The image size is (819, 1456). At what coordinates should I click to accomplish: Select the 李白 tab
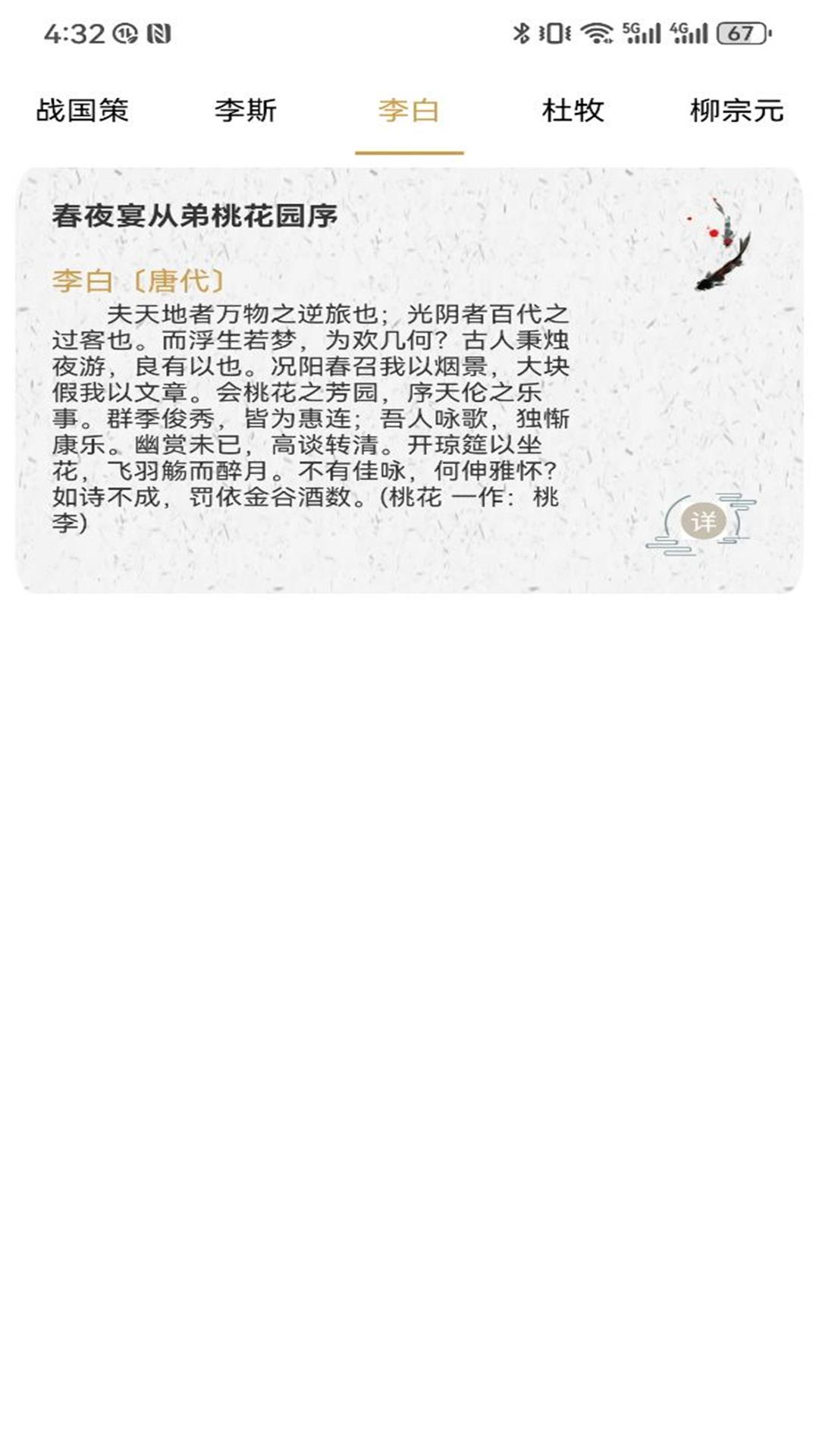point(409,111)
